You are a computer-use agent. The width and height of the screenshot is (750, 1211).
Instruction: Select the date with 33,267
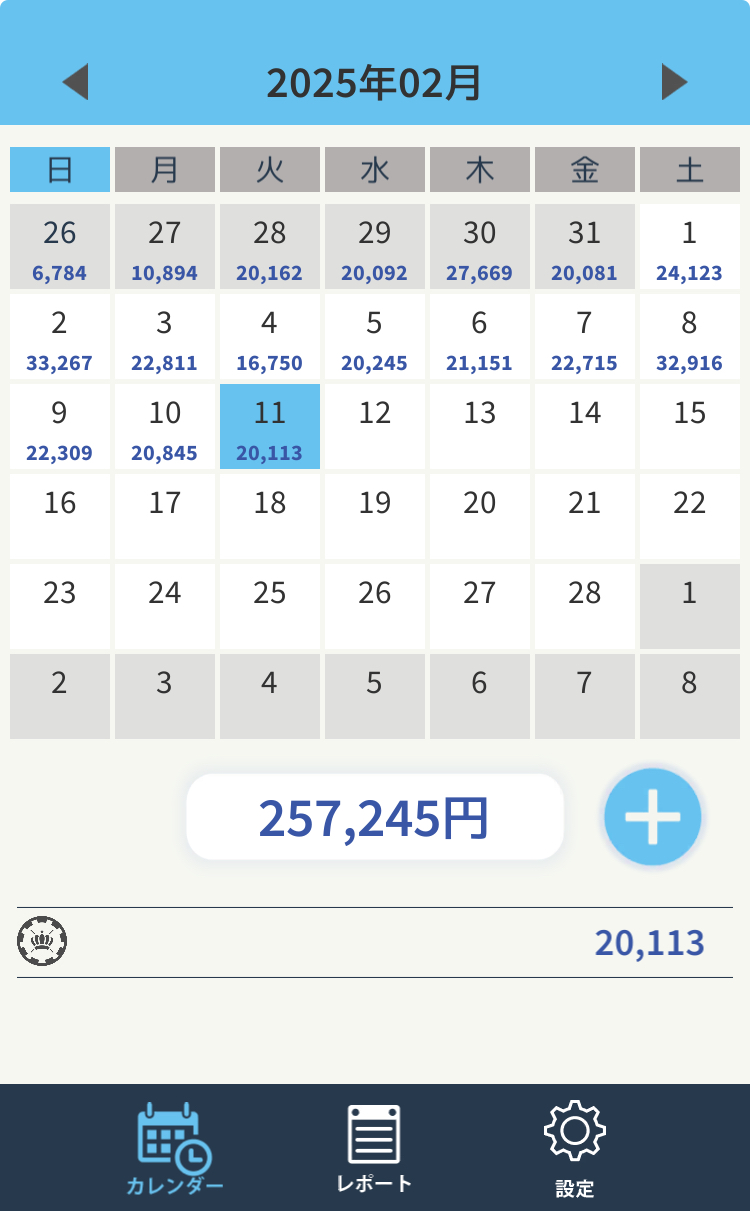[x=60, y=336]
